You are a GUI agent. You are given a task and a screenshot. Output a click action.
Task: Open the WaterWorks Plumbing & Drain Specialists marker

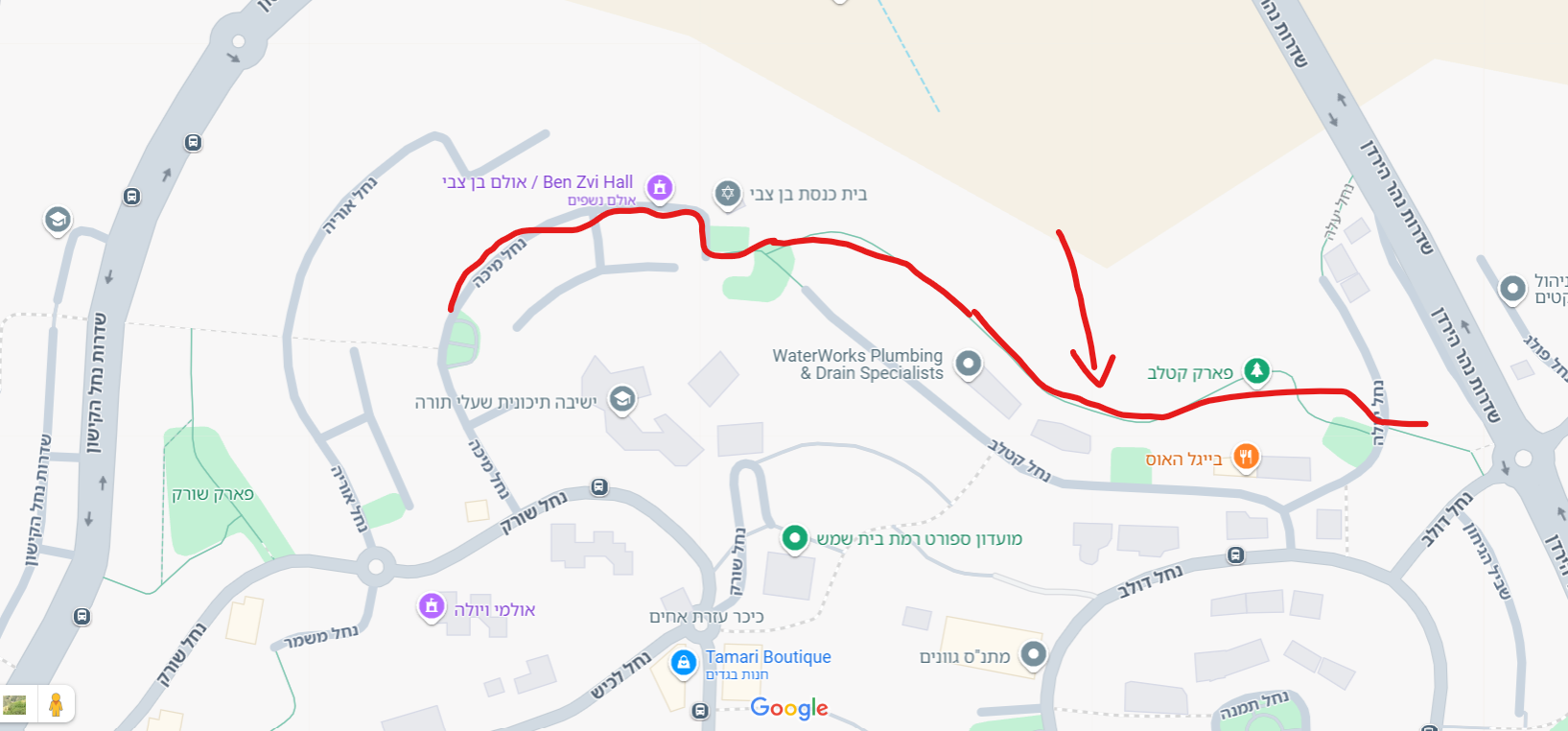[969, 364]
